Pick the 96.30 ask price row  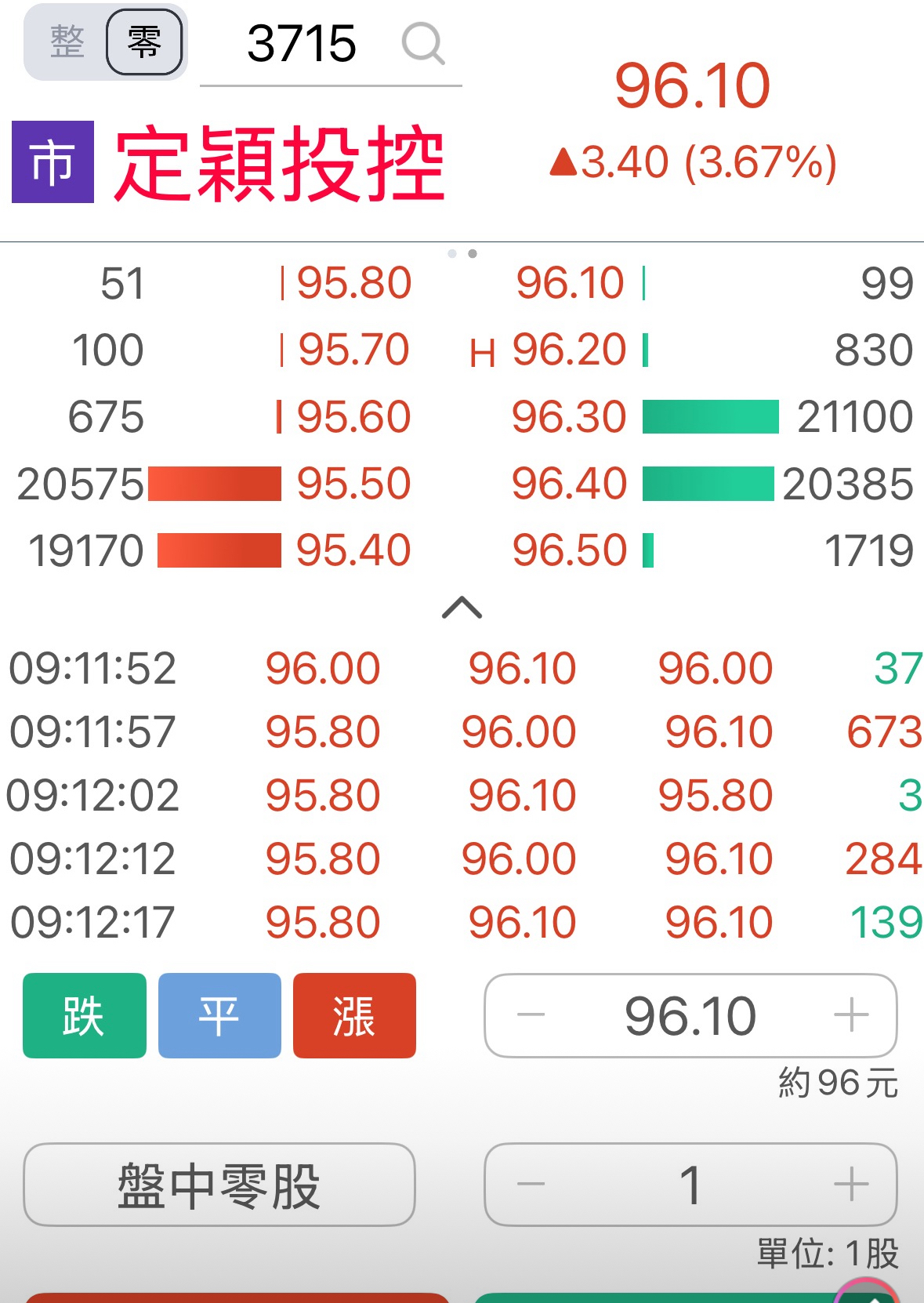point(570,416)
